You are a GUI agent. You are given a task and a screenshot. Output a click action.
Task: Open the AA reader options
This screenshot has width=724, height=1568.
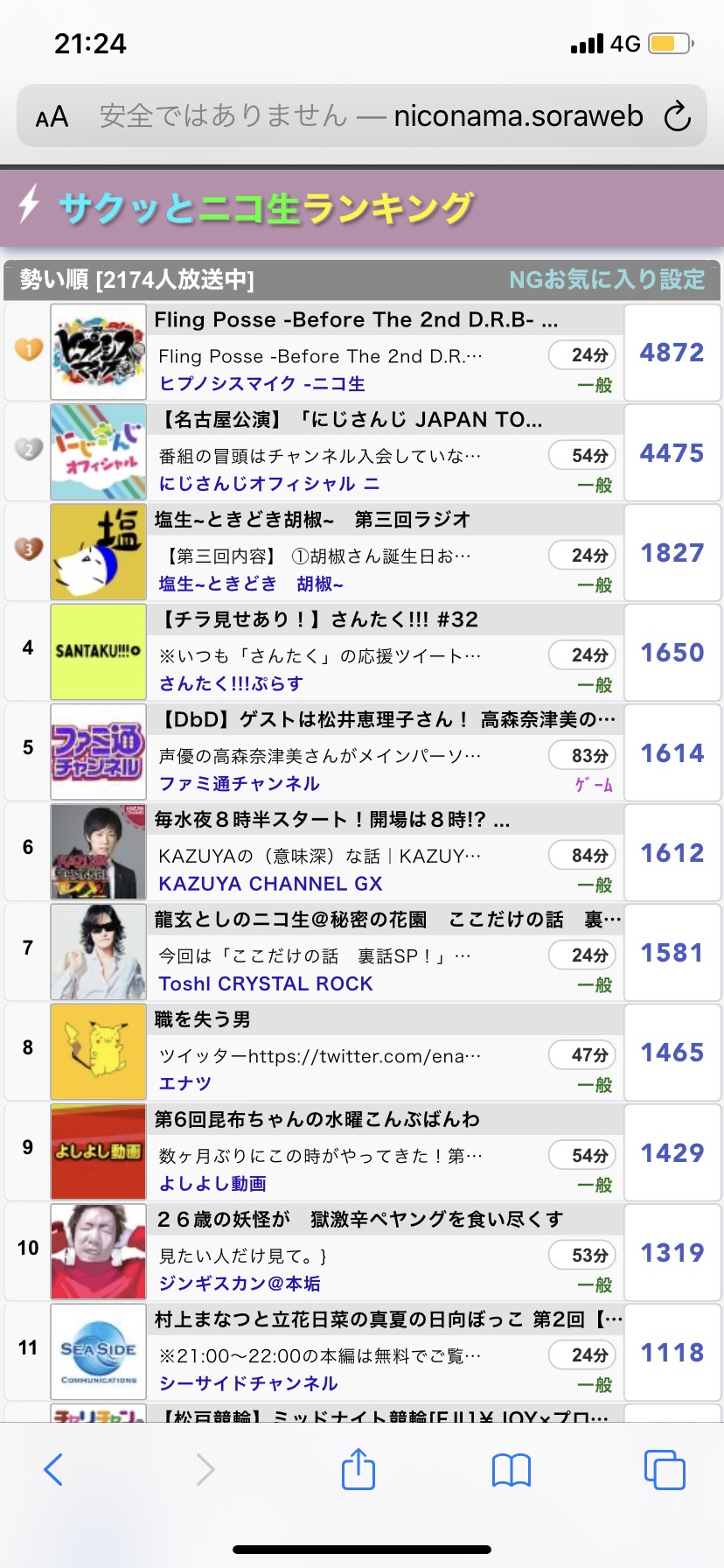tap(52, 116)
